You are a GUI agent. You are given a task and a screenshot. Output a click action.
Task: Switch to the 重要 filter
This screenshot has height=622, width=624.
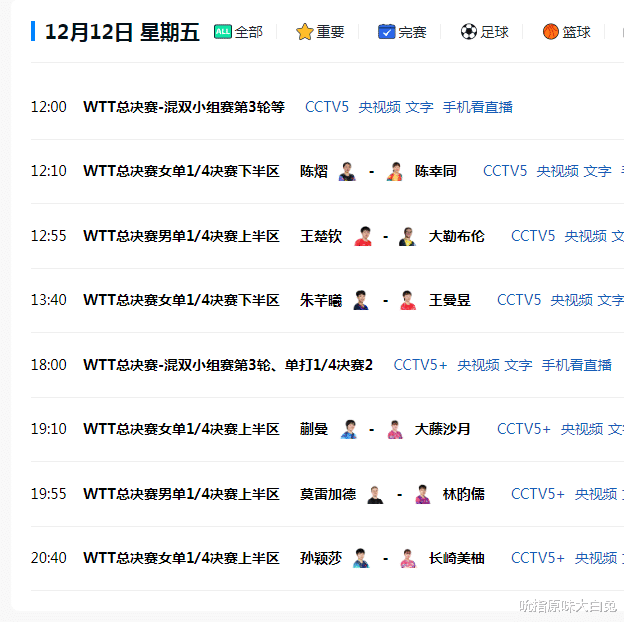pyautogui.click(x=320, y=32)
